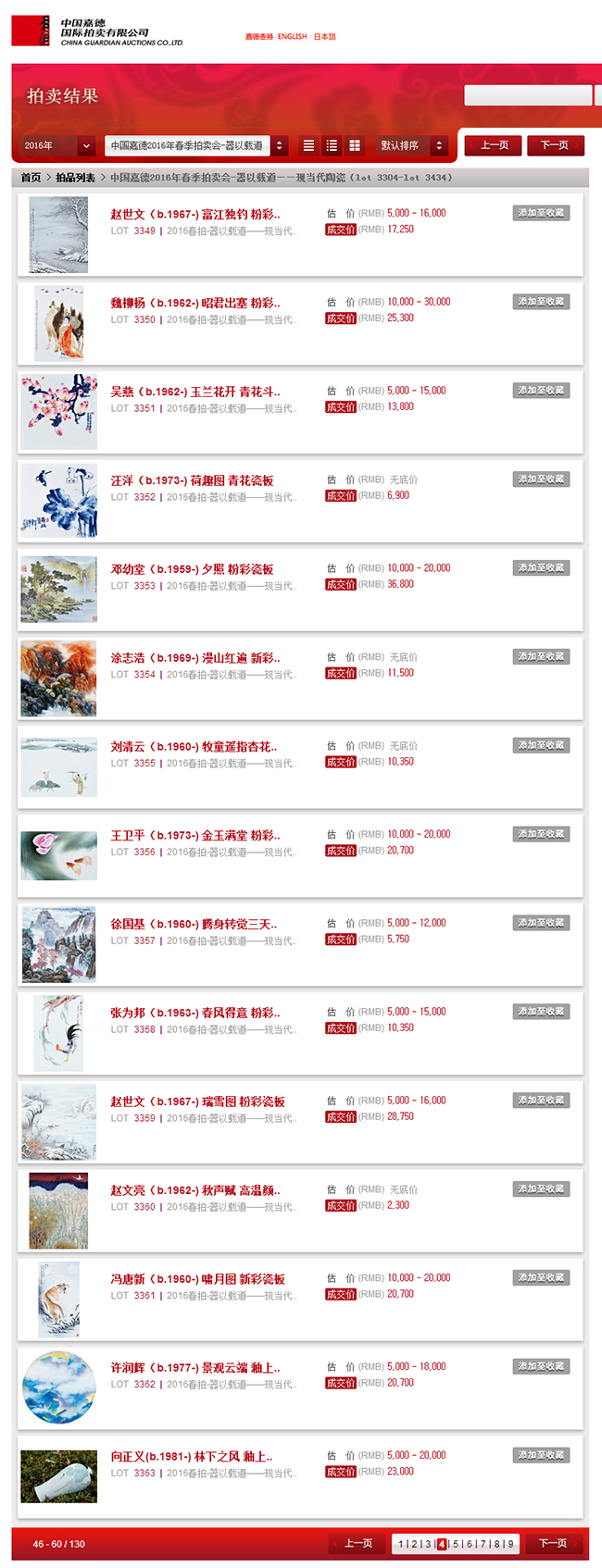
Task: Go to top 上一页 previous page
Action: tap(494, 145)
